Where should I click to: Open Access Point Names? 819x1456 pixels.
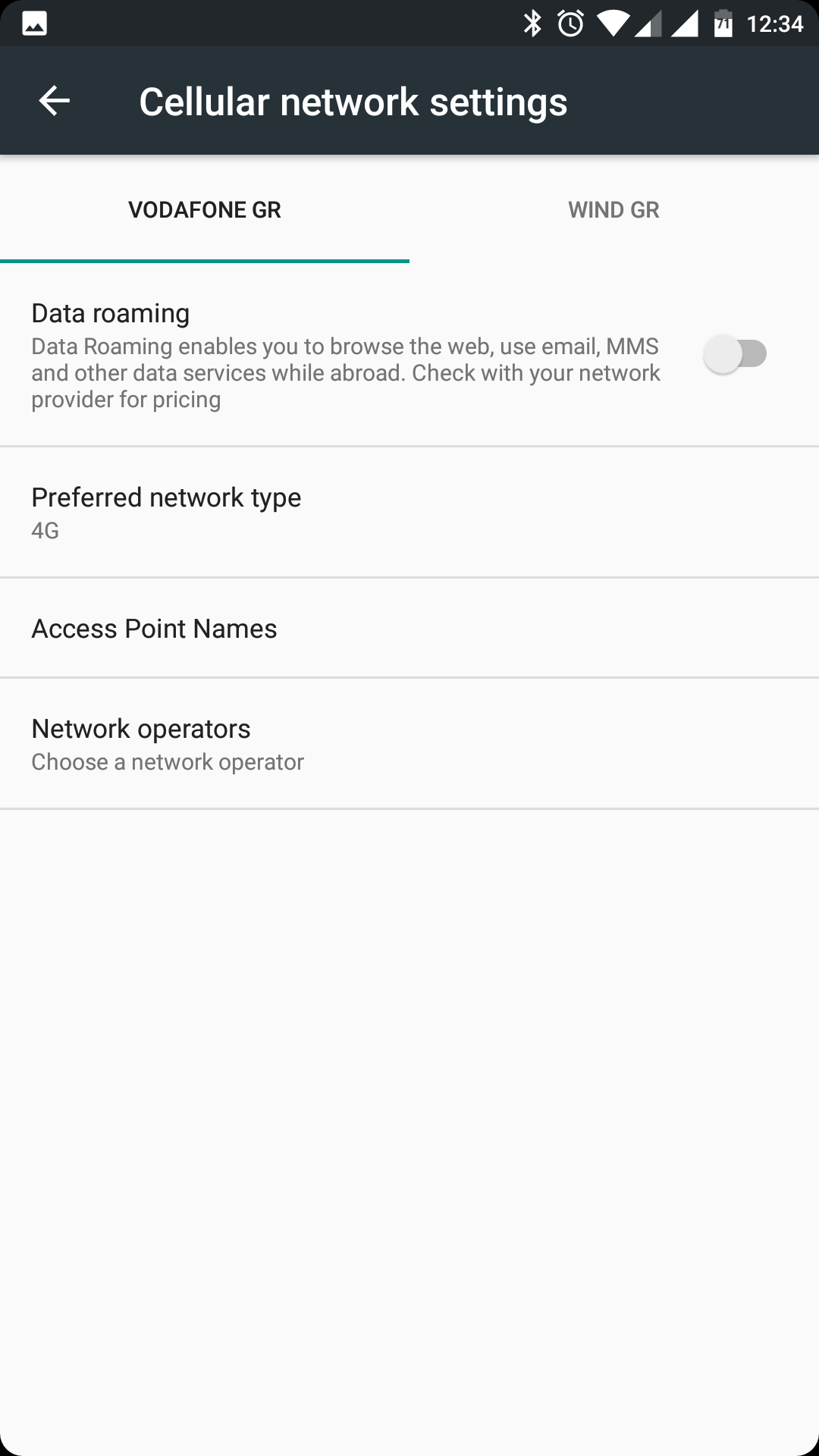click(409, 628)
